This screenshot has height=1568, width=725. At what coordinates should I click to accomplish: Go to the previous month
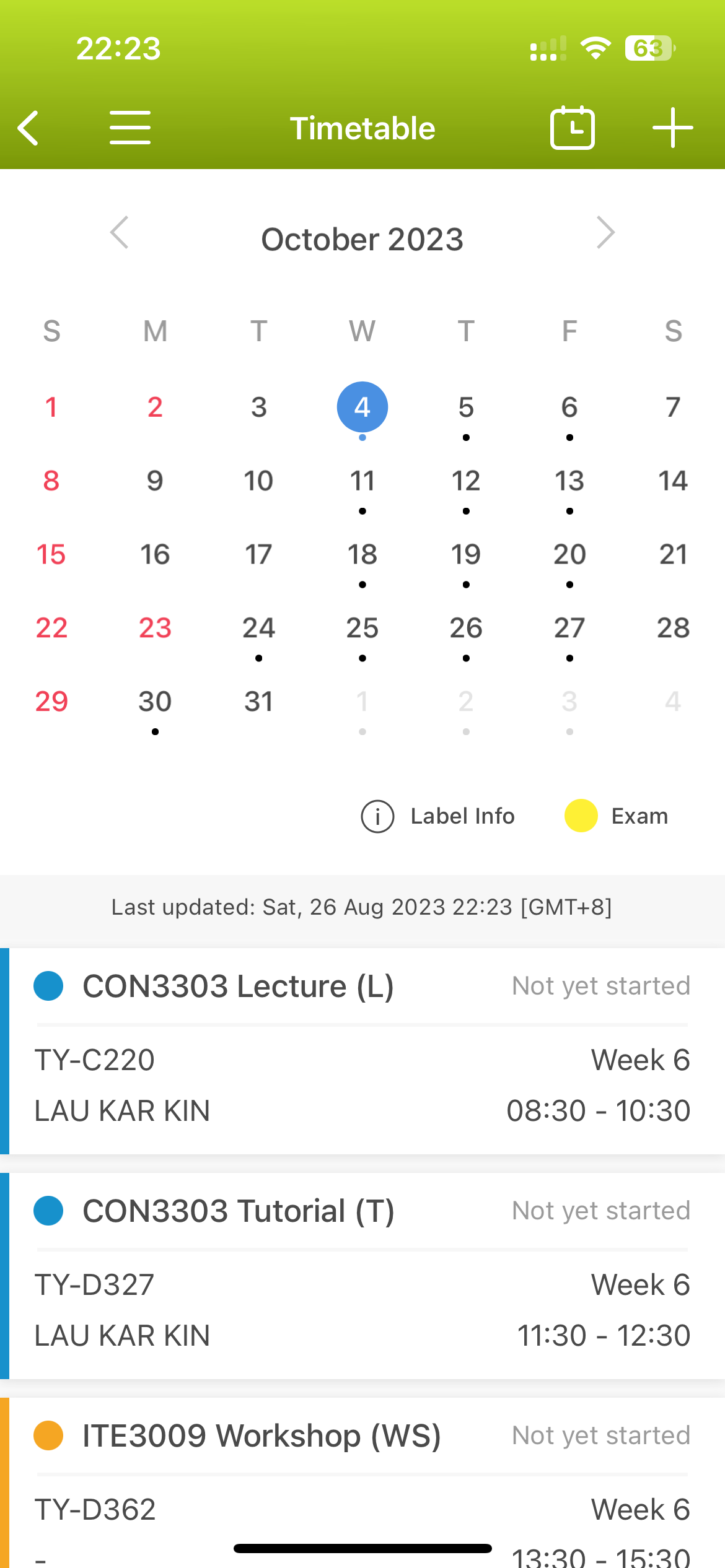click(119, 233)
